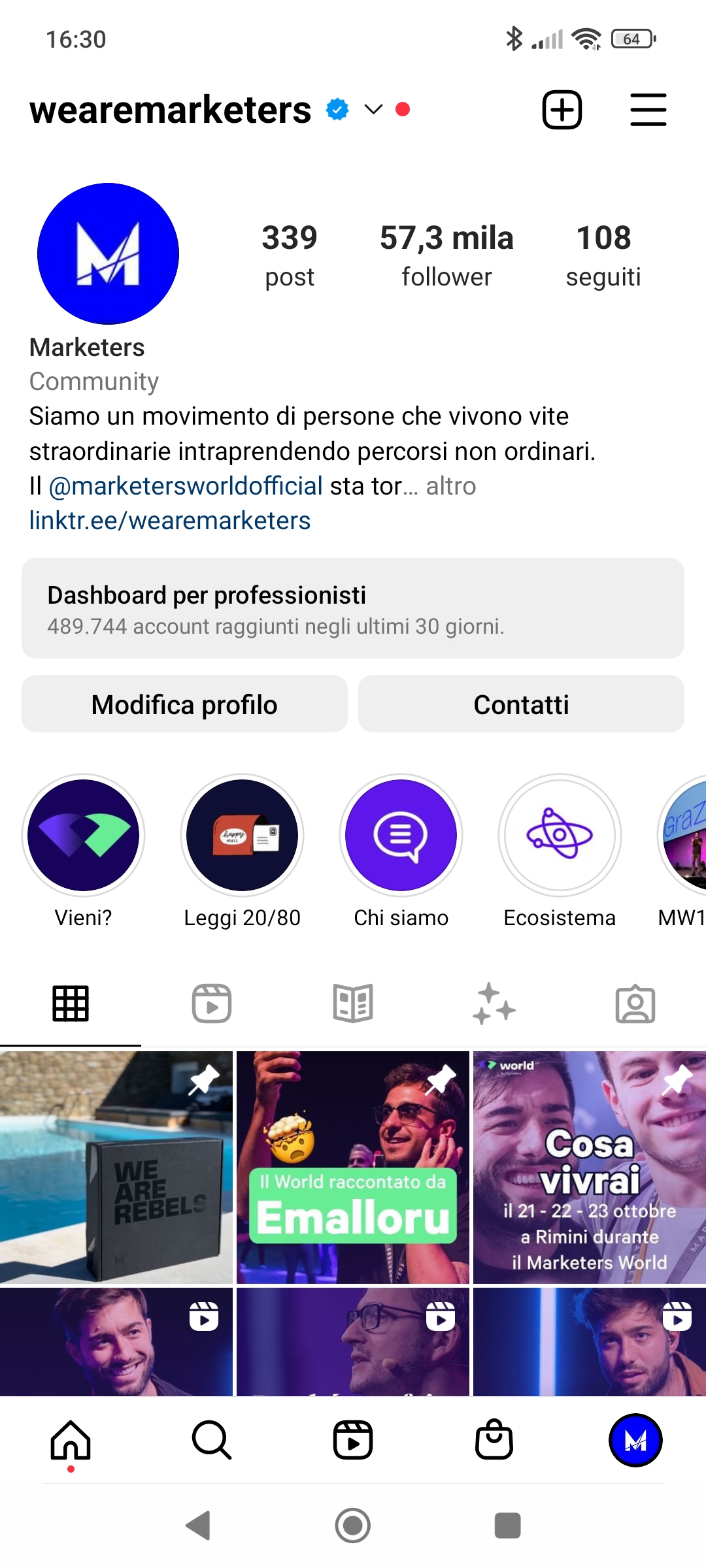Screen dimensions: 706x1568
Task: Go to the Home feed
Action: click(x=71, y=1440)
